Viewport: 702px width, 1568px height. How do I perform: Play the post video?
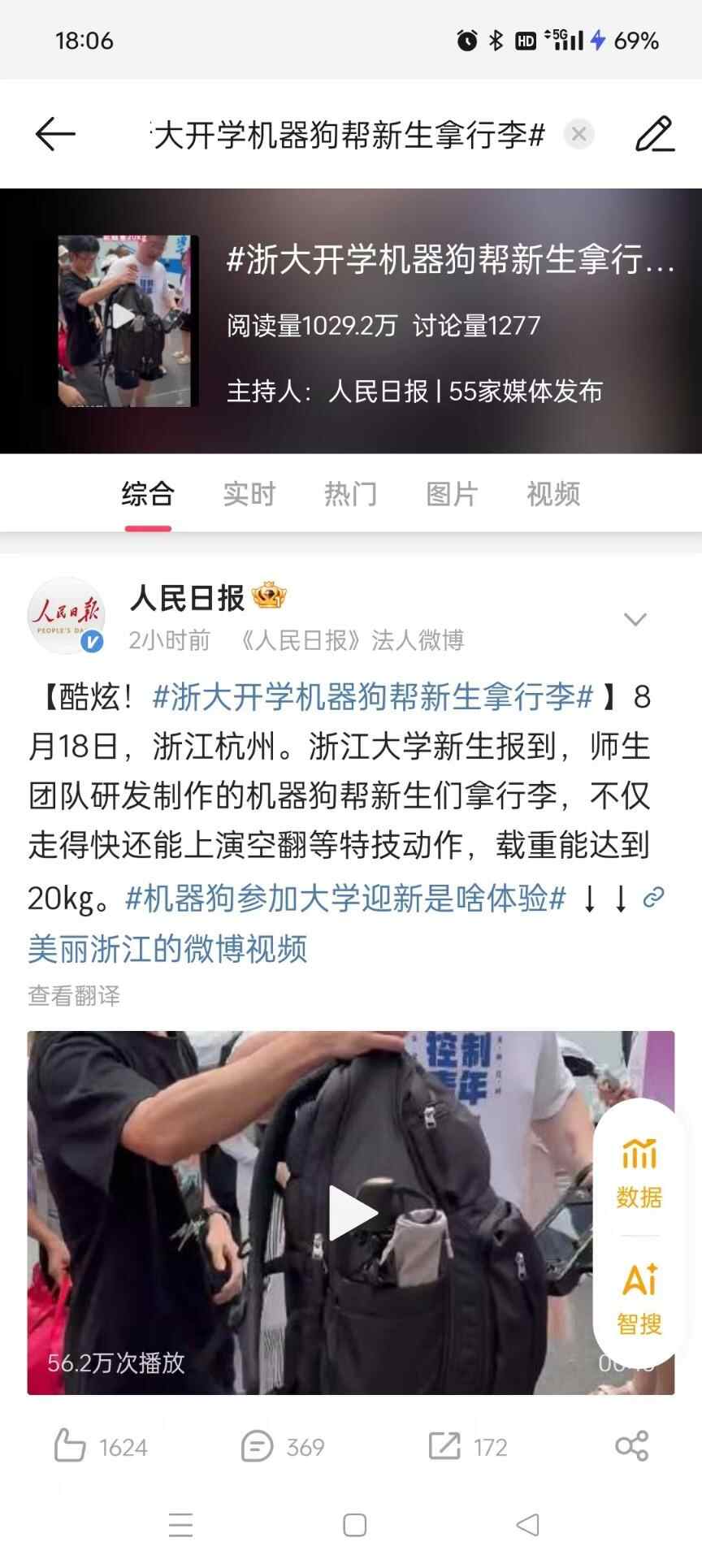tap(351, 1212)
